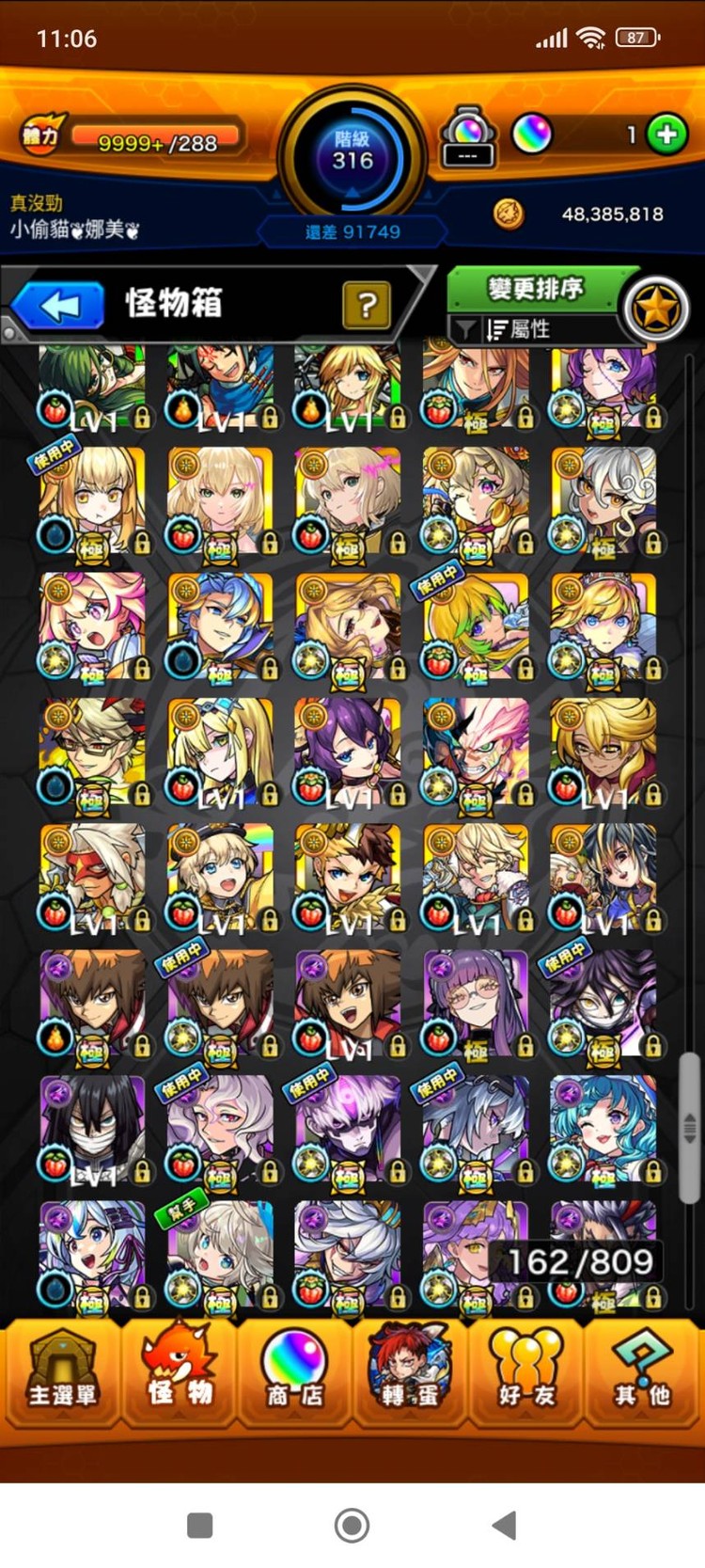Open the 怪物 monster tab
705x1568 pixels.
179,1370
